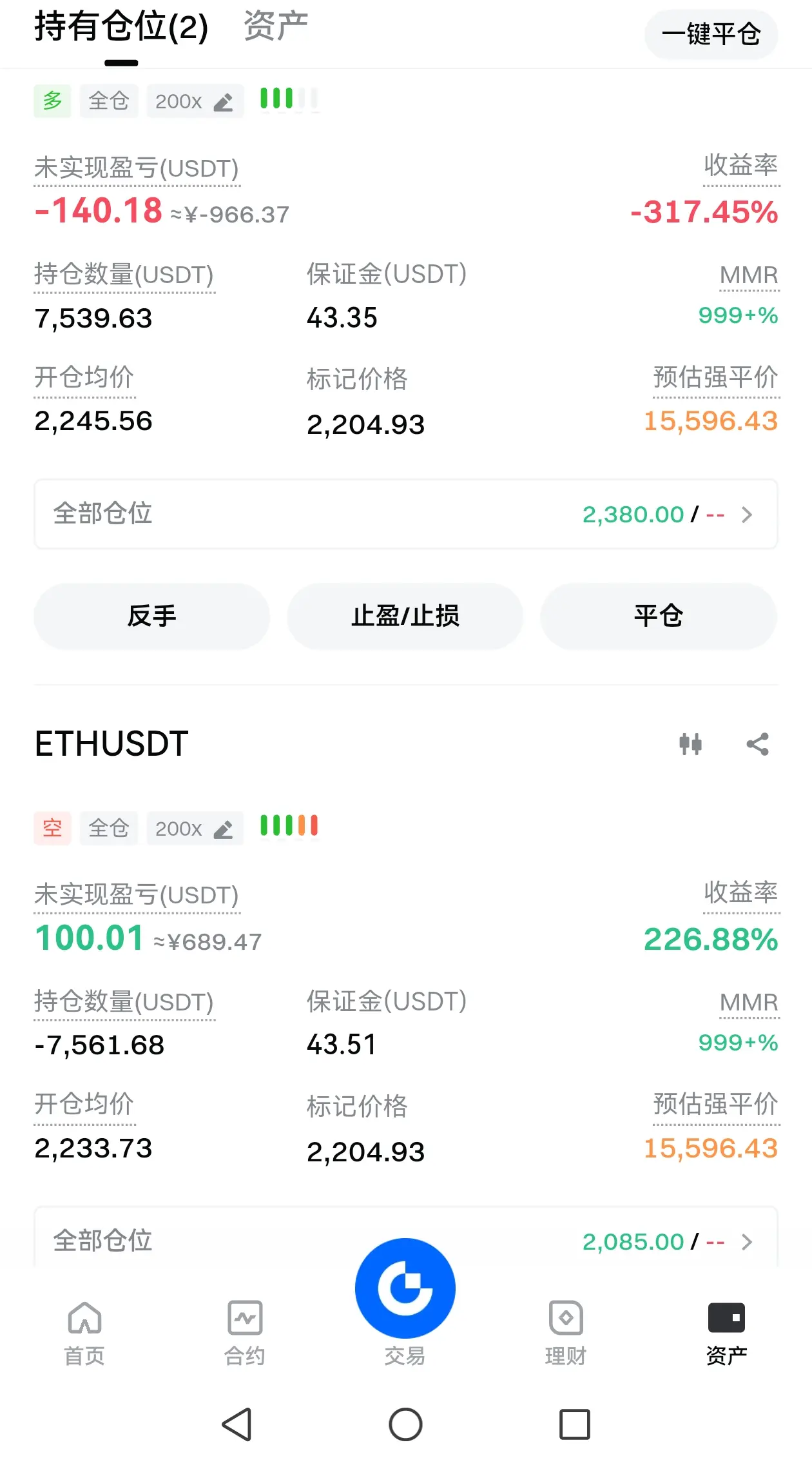Image resolution: width=812 pixels, height=1467 pixels.
Task: Share the ETHUSDT position
Action: pos(758,744)
